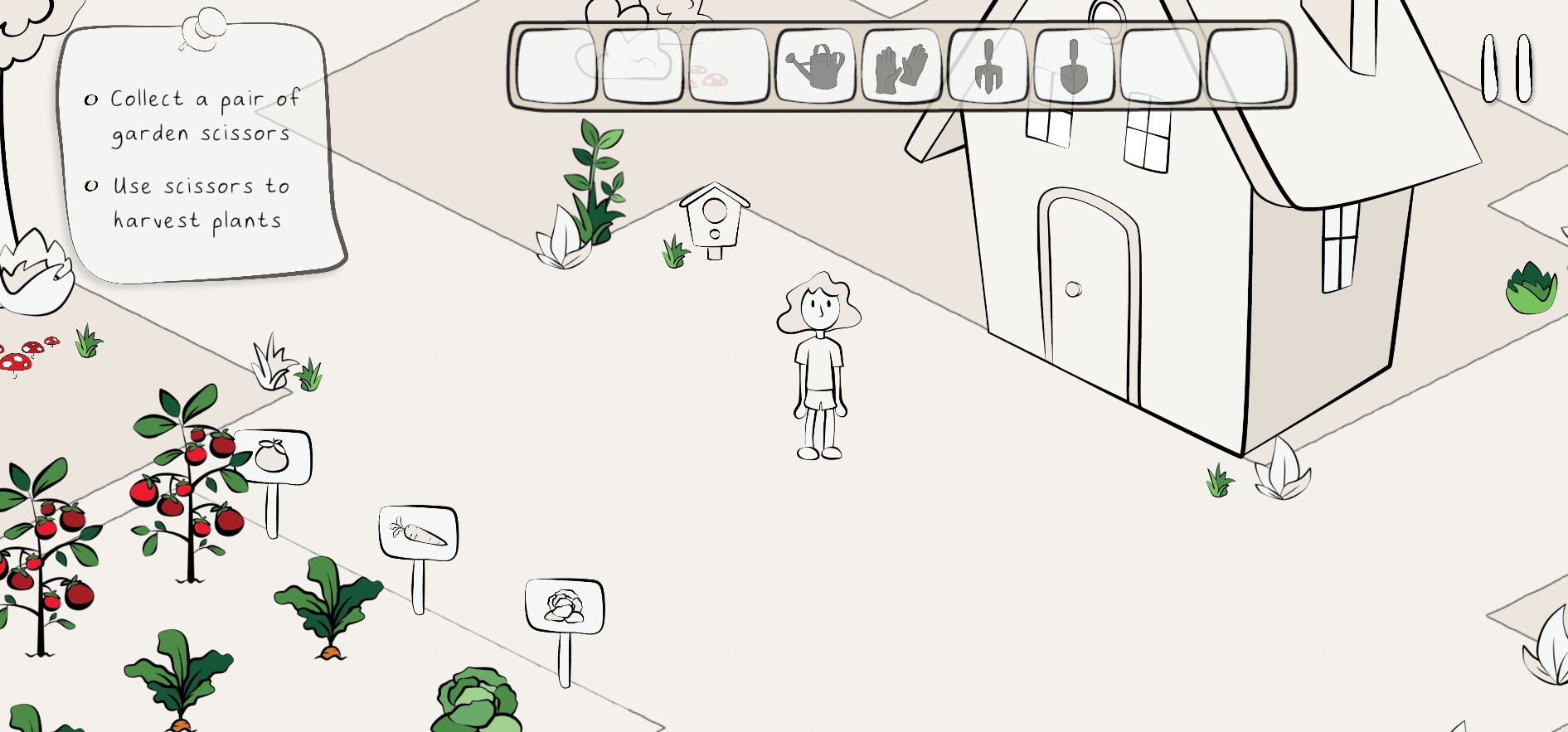Select the gardening gloves in the inventory
This screenshot has width=1568, height=732.
click(901, 66)
